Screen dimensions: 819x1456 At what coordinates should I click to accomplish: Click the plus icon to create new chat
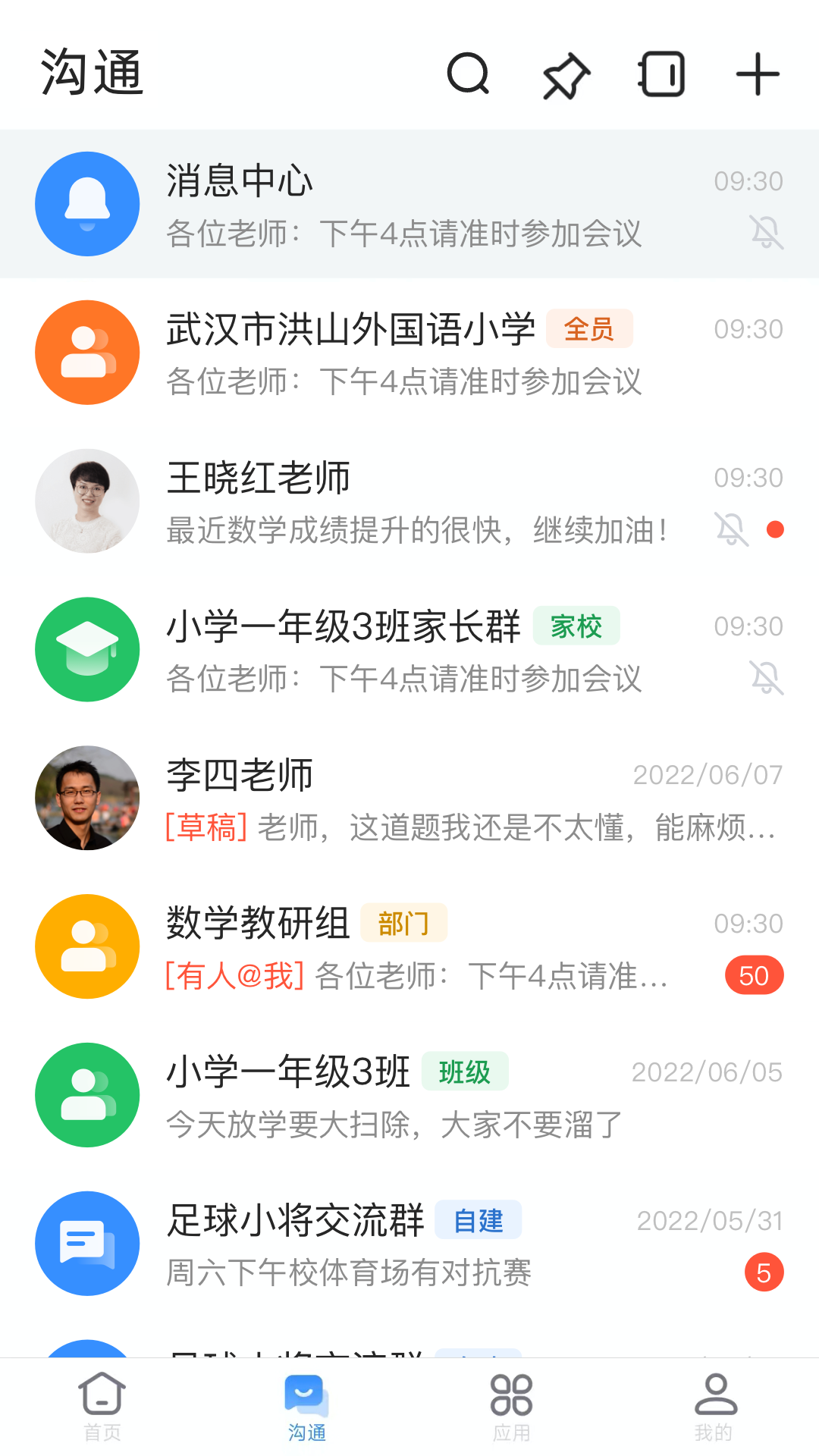(758, 75)
